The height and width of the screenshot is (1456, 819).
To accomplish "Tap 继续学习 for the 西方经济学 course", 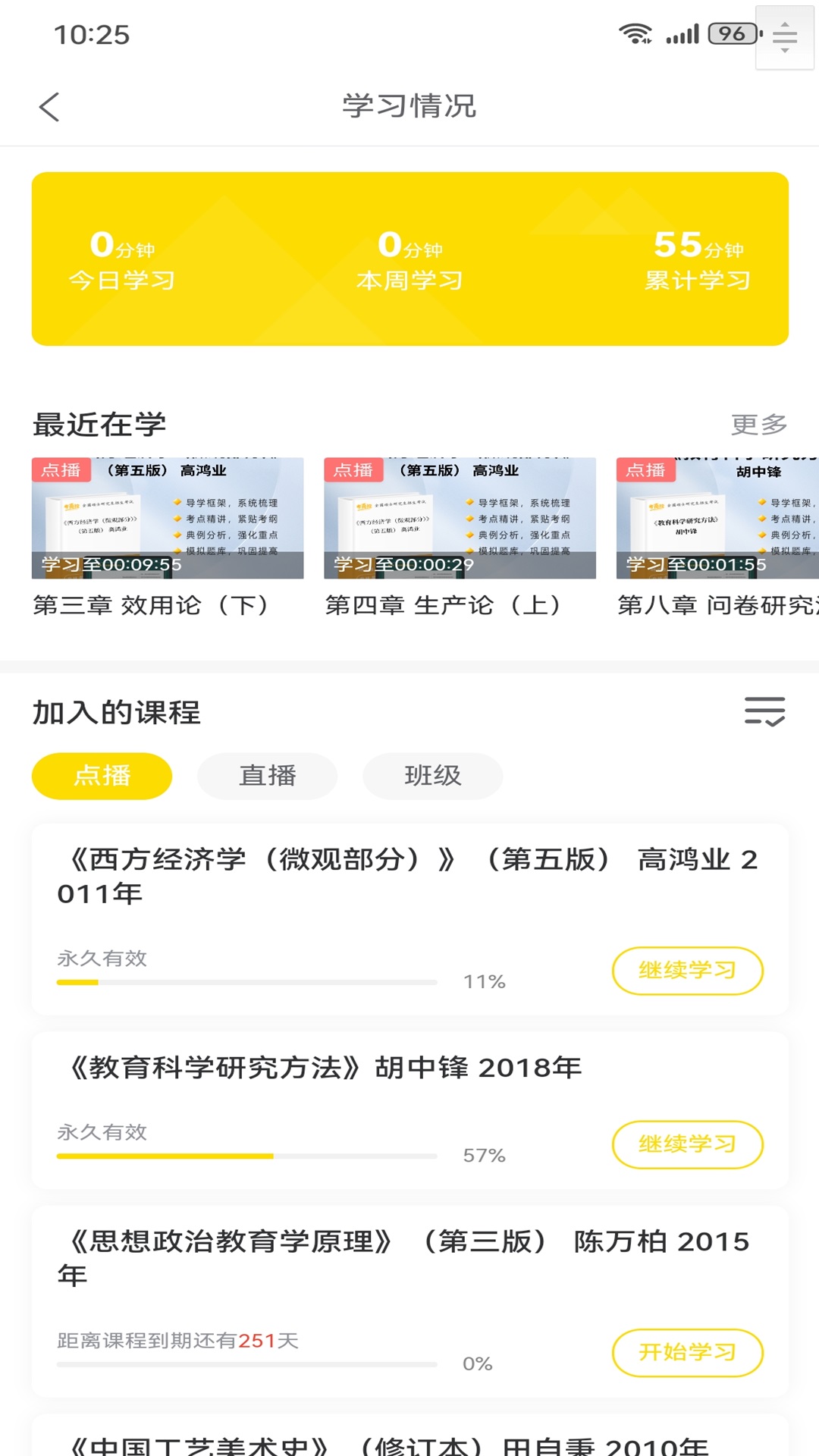I will 686,971.
